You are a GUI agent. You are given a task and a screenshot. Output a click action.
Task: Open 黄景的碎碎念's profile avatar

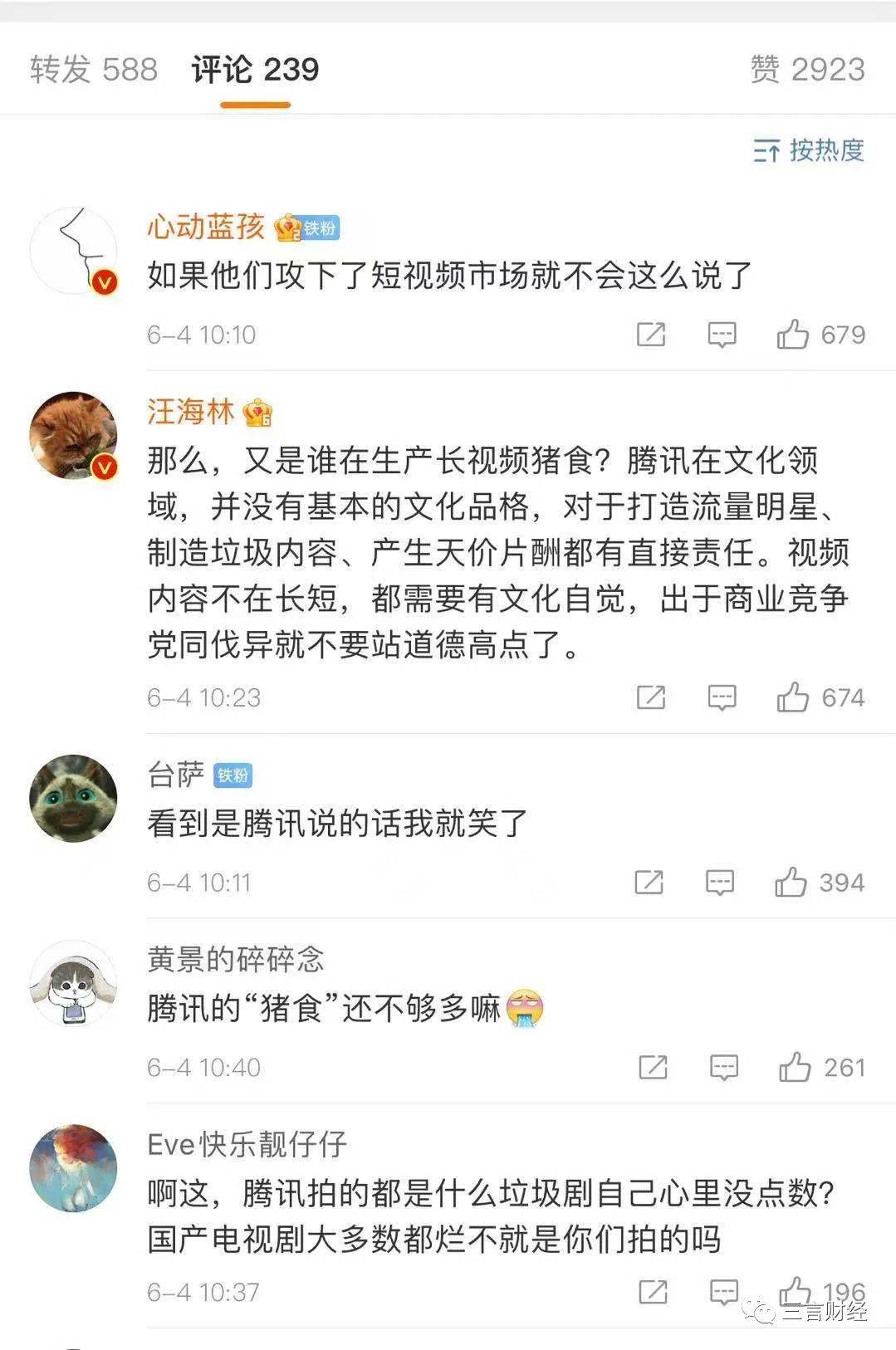click(73, 983)
